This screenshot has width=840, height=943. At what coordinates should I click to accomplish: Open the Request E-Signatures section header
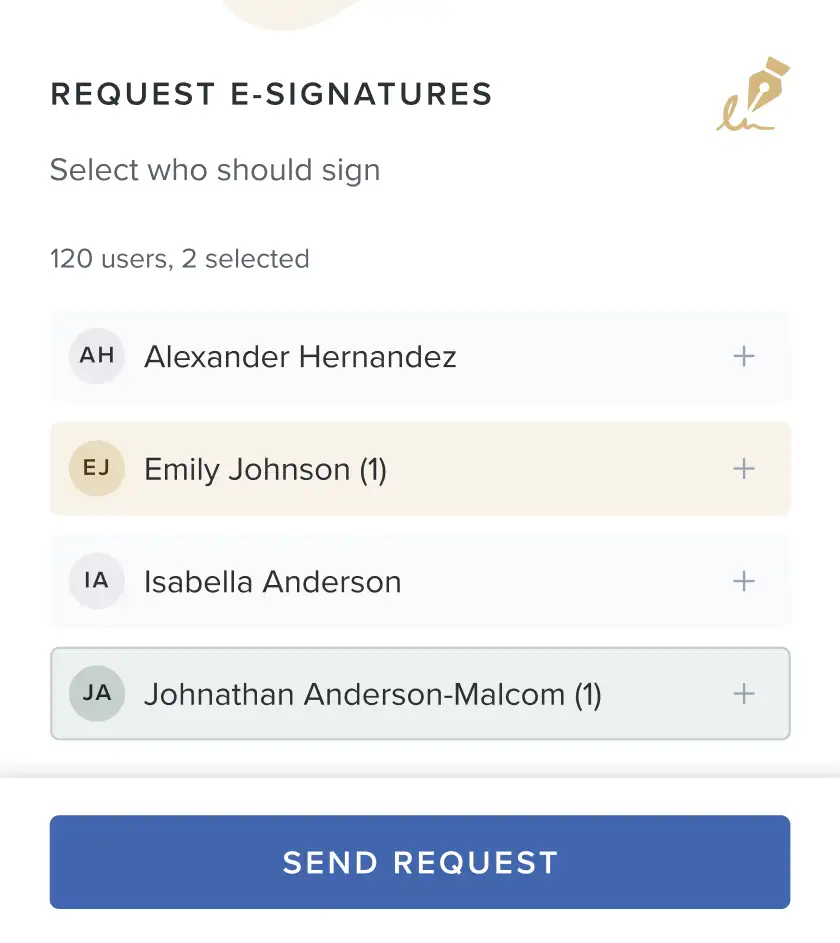(271, 94)
